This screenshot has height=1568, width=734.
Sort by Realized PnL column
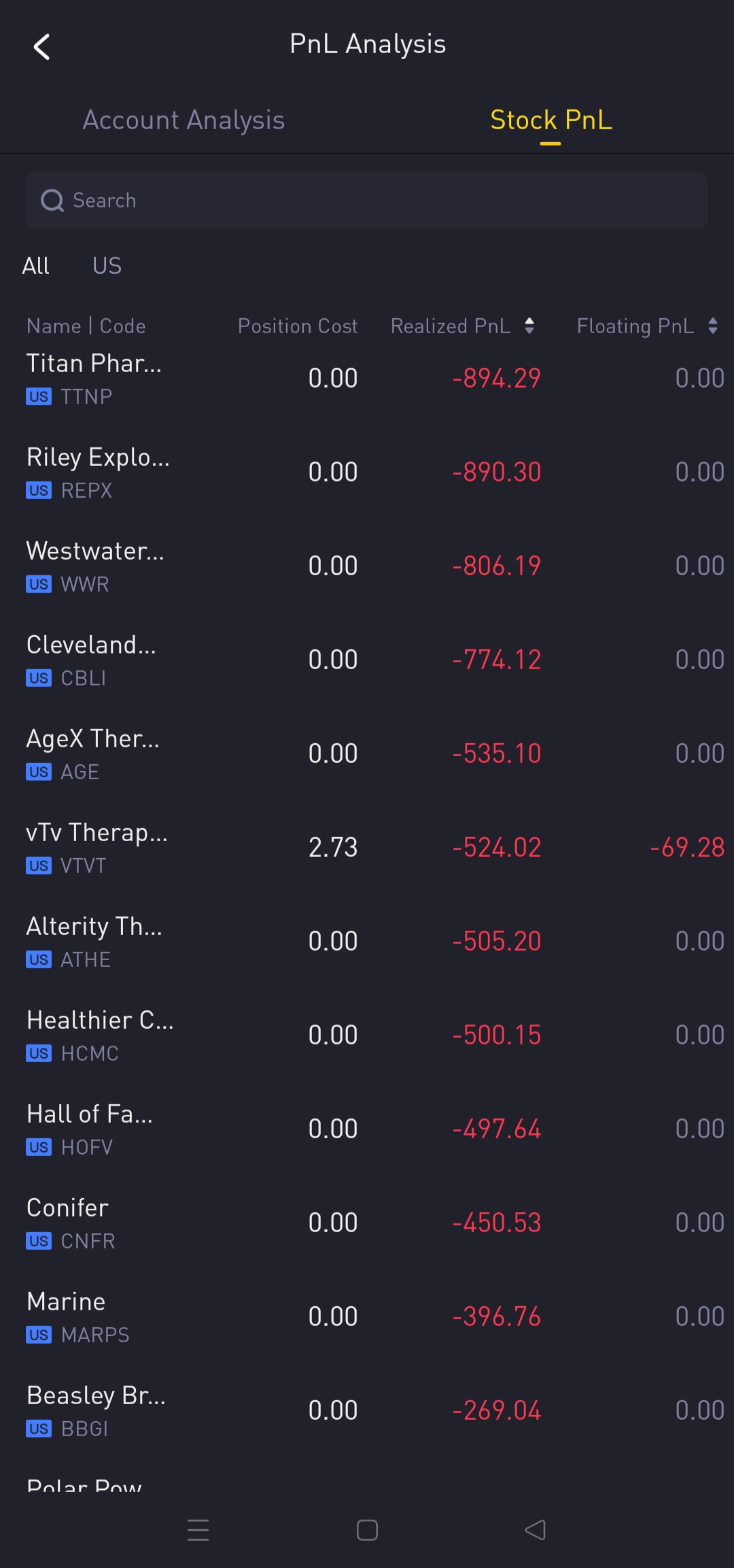tap(462, 326)
